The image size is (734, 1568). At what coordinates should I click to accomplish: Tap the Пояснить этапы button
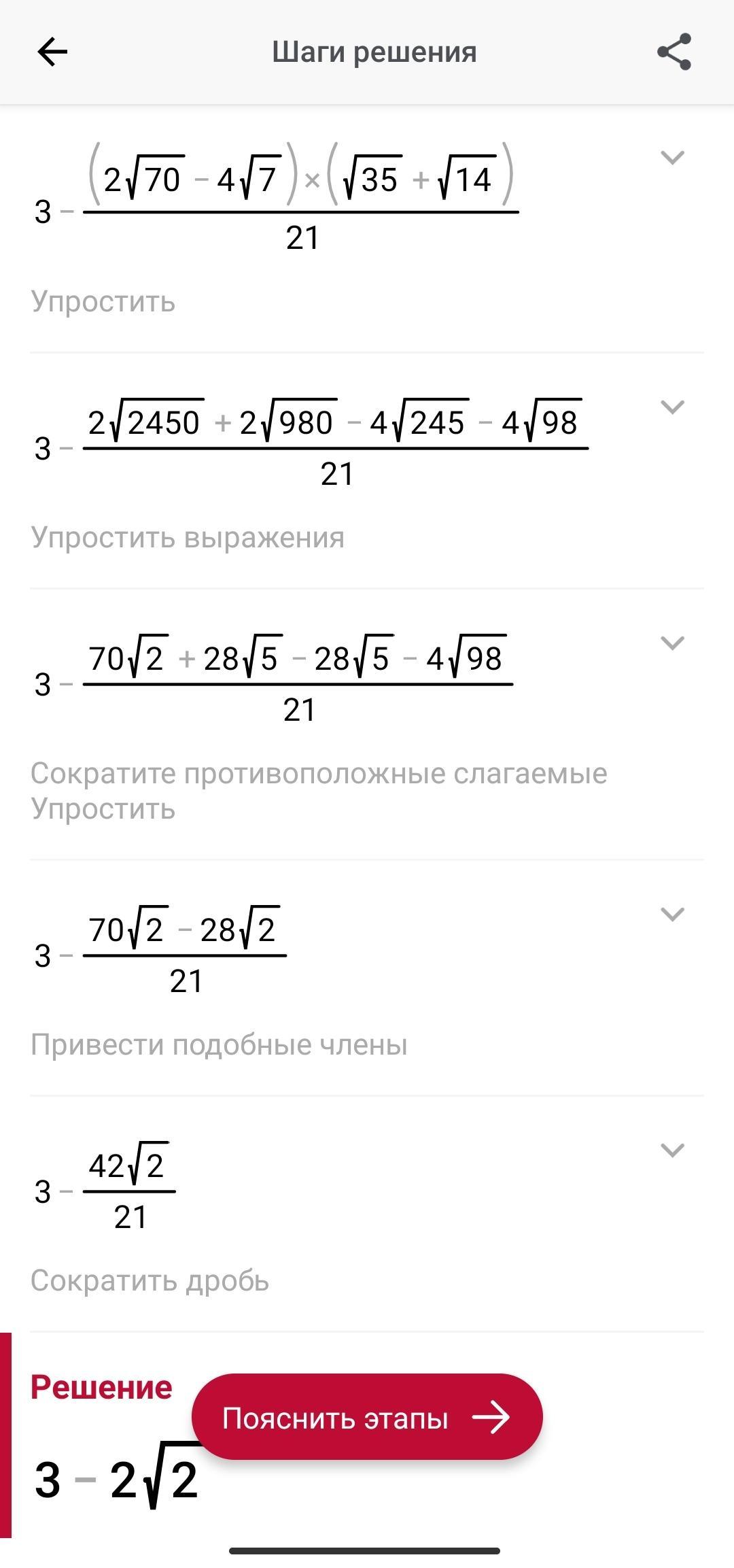[x=367, y=1418]
